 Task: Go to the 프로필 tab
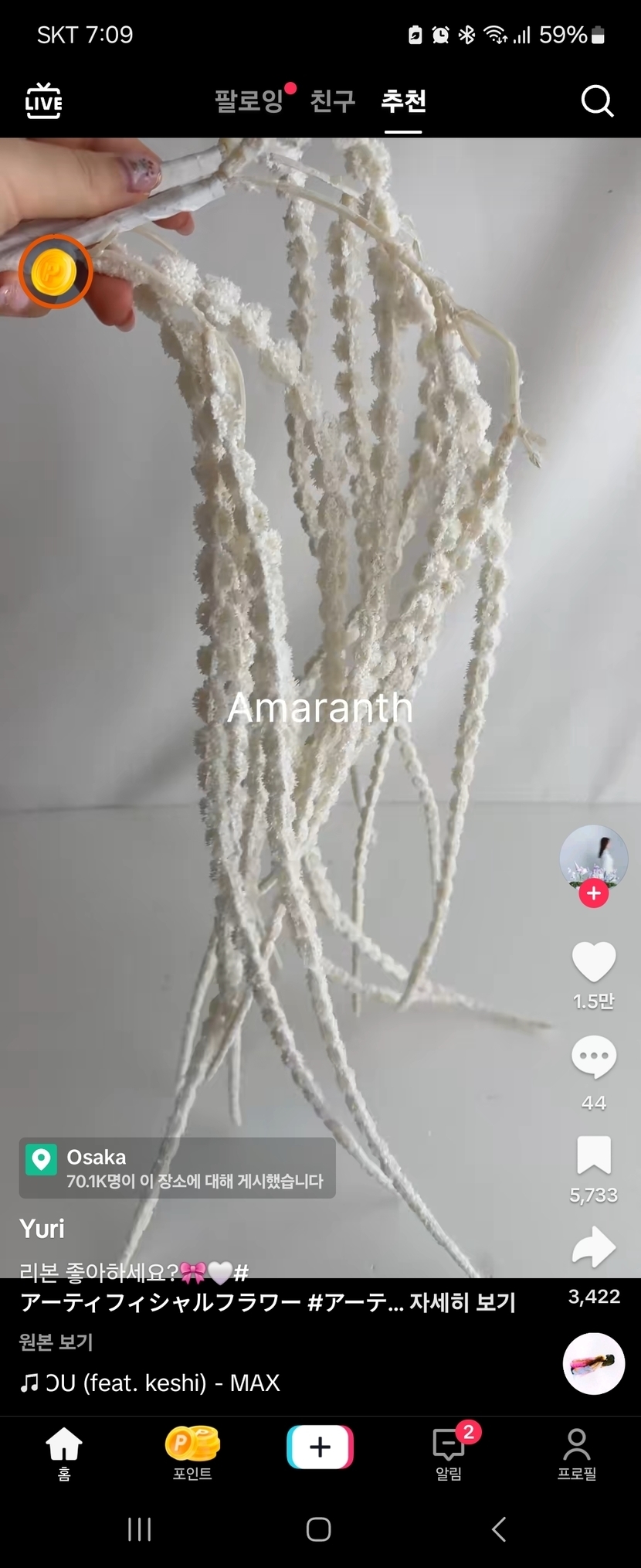pos(577,1454)
